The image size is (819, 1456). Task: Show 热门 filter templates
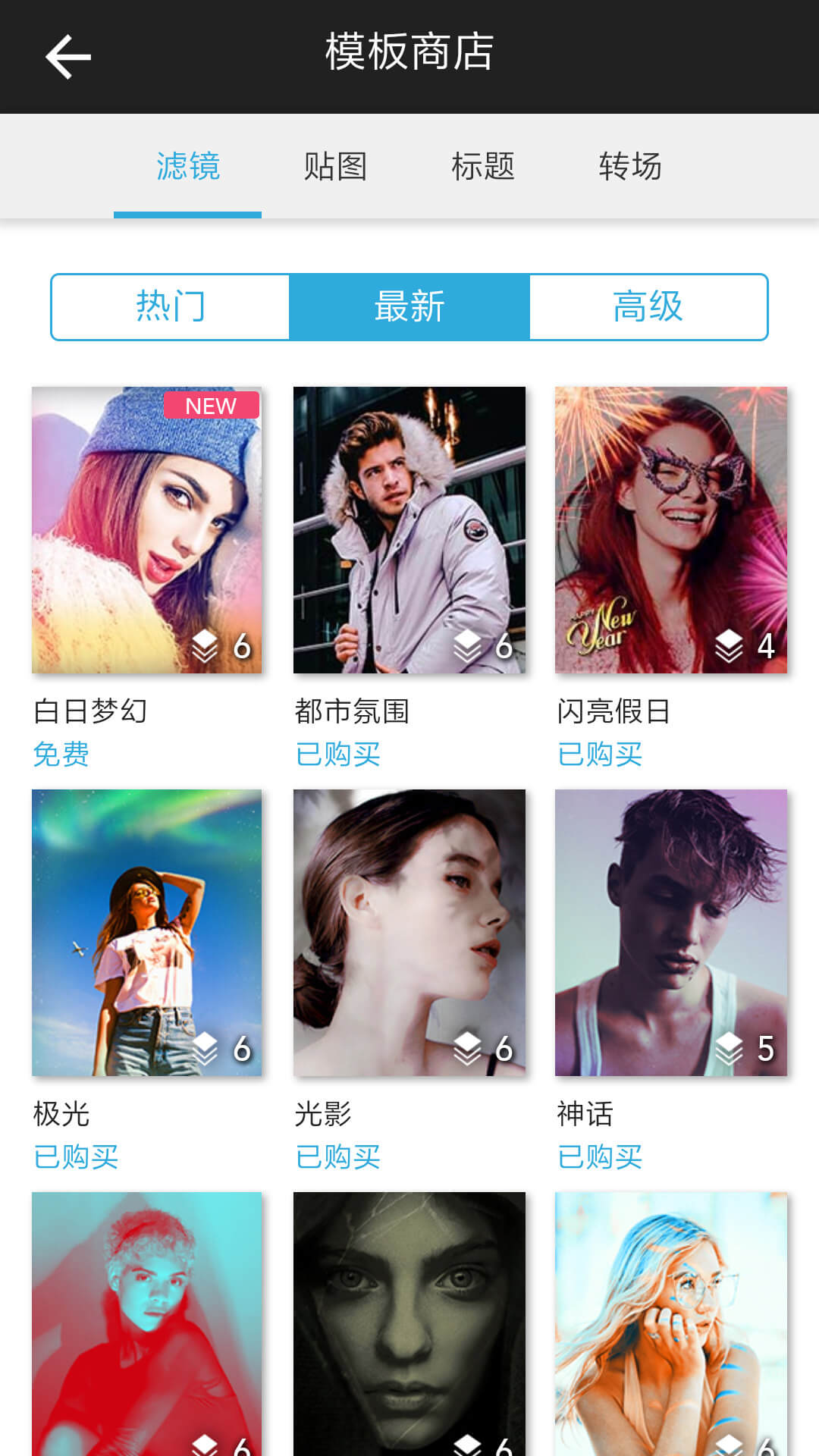point(171,307)
